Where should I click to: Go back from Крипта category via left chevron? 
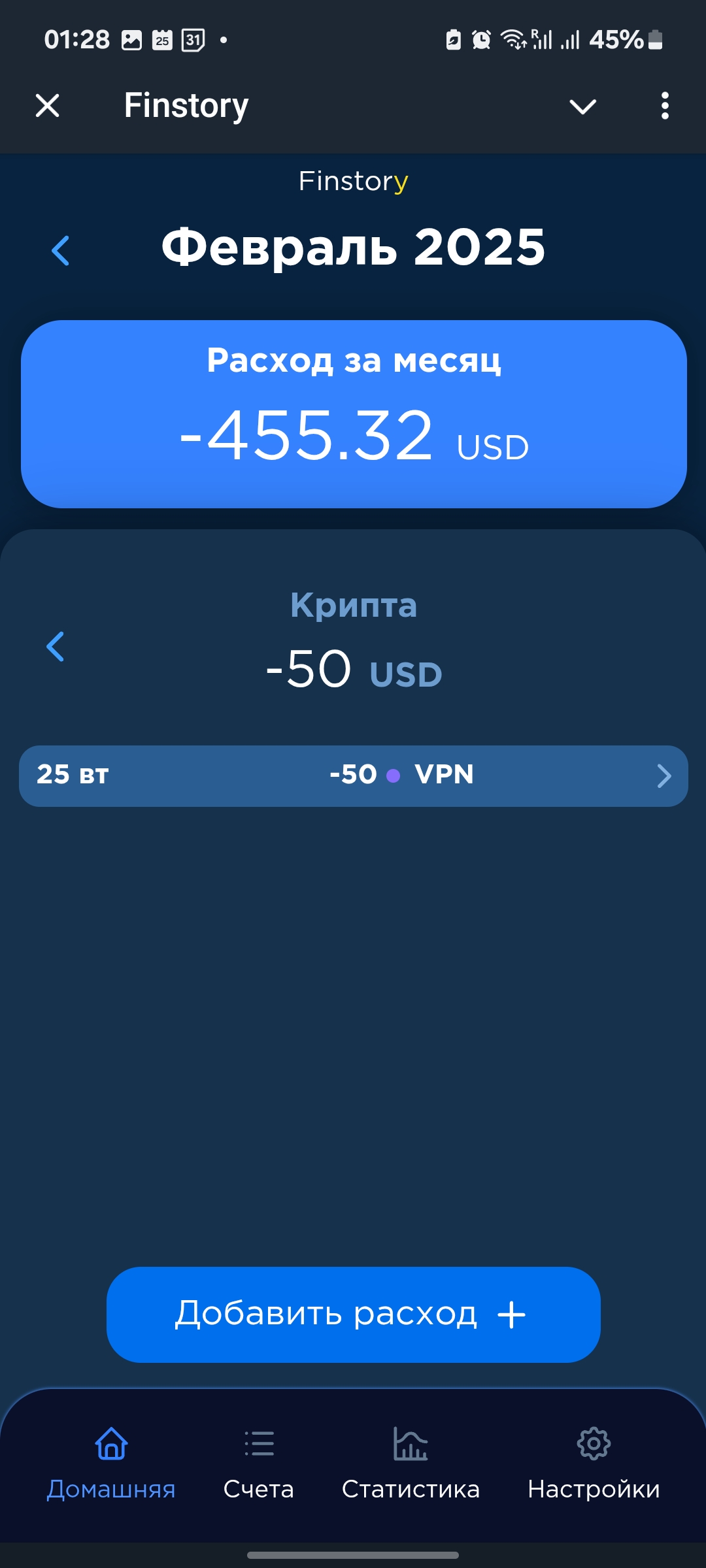55,647
